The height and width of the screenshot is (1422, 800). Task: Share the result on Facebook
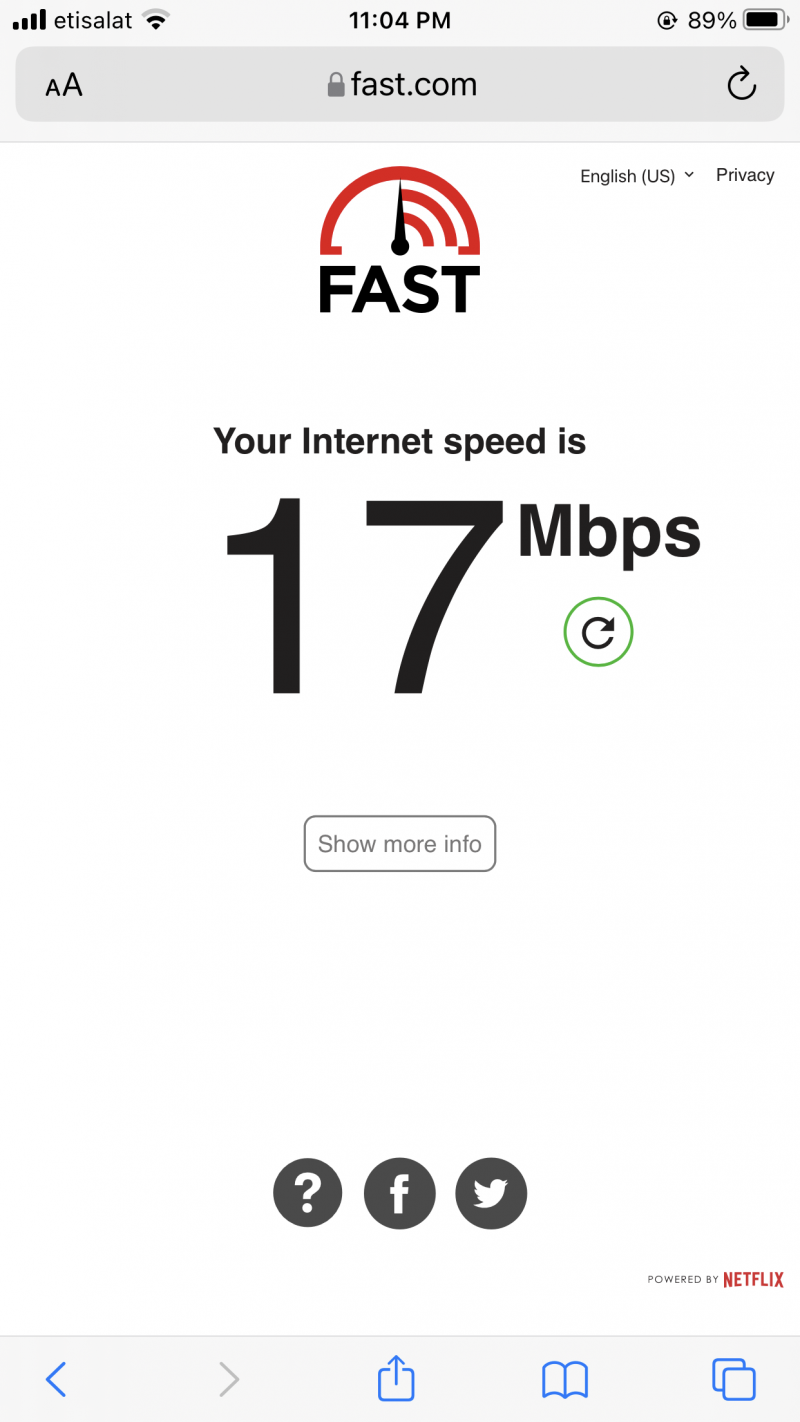click(399, 1193)
